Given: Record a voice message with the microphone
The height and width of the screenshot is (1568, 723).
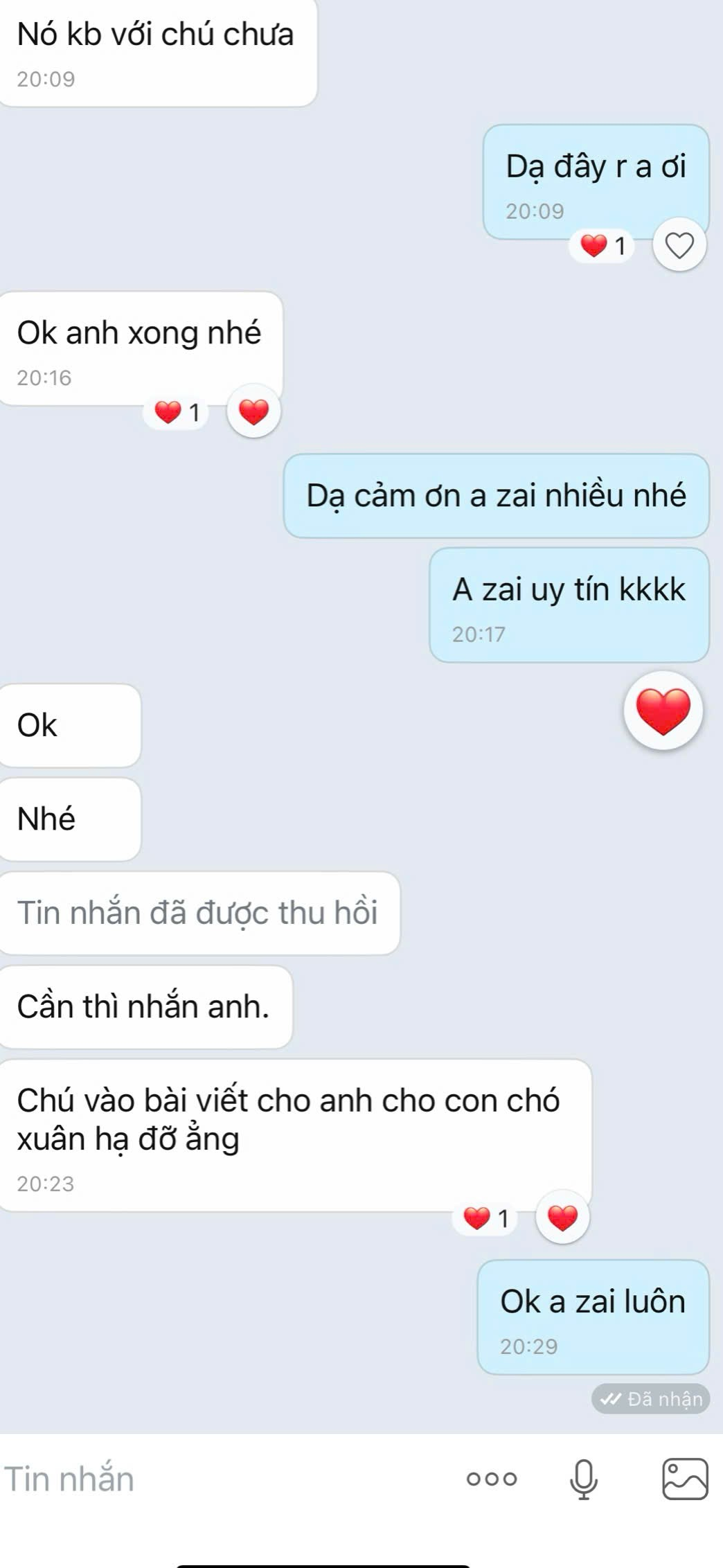Looking at the screenshot, I should (583, 1479).
